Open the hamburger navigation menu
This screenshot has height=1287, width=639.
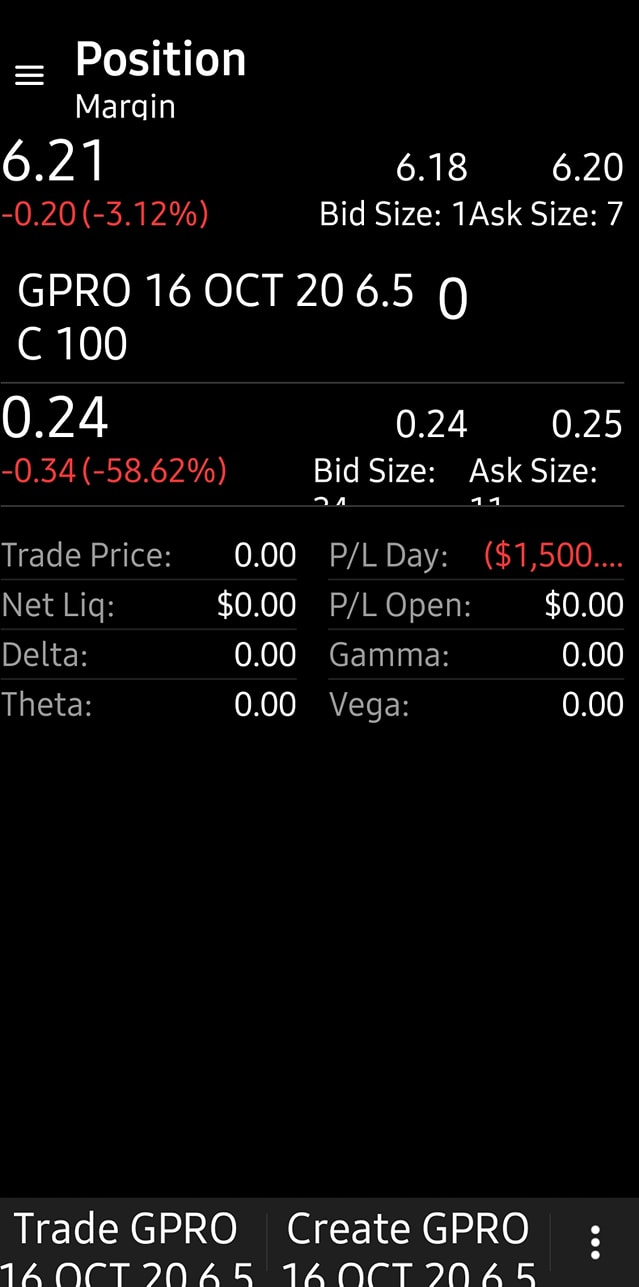(30, 76)
